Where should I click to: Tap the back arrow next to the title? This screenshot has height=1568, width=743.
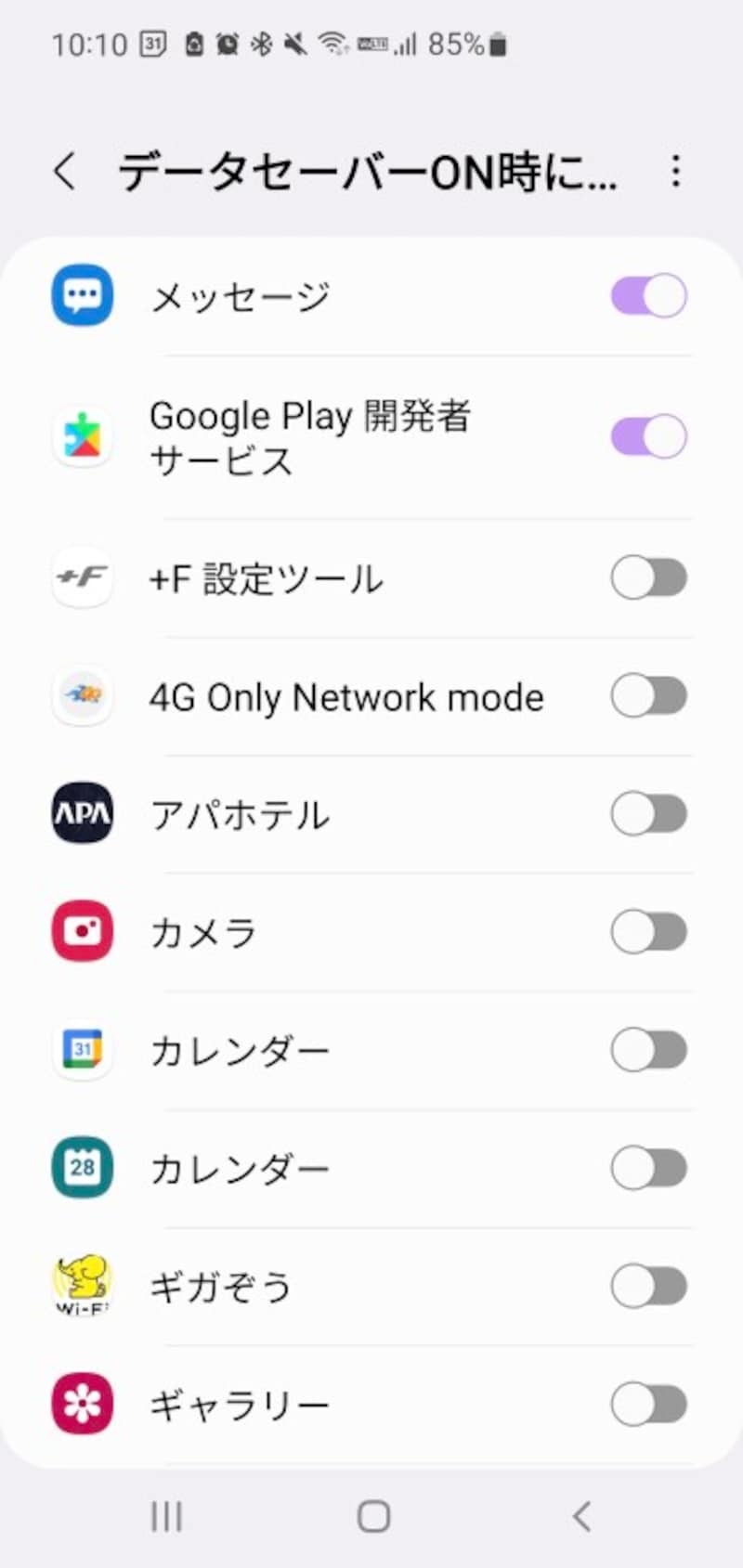coord(63,172)
